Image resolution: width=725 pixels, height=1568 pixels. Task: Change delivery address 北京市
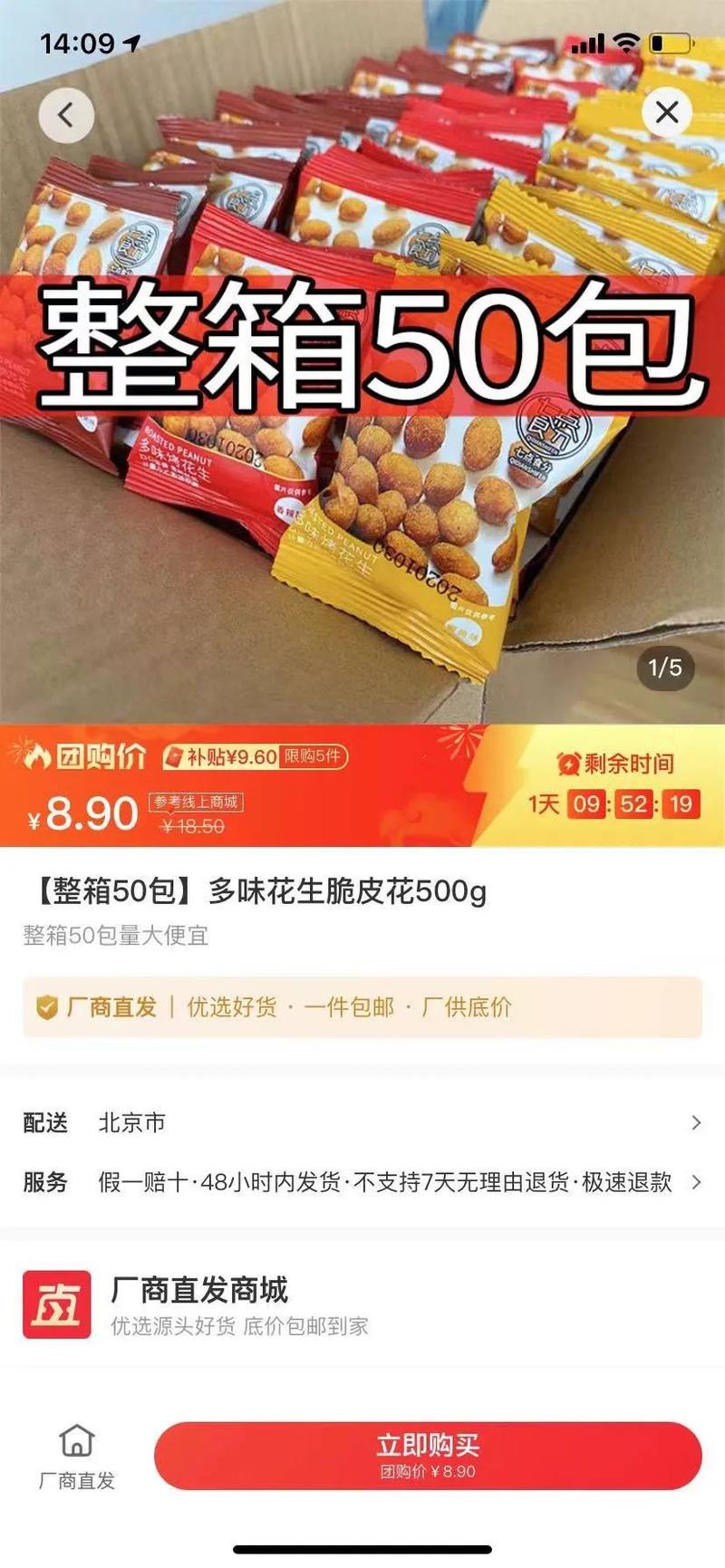pyautogui.click(x=362, y=1122)
